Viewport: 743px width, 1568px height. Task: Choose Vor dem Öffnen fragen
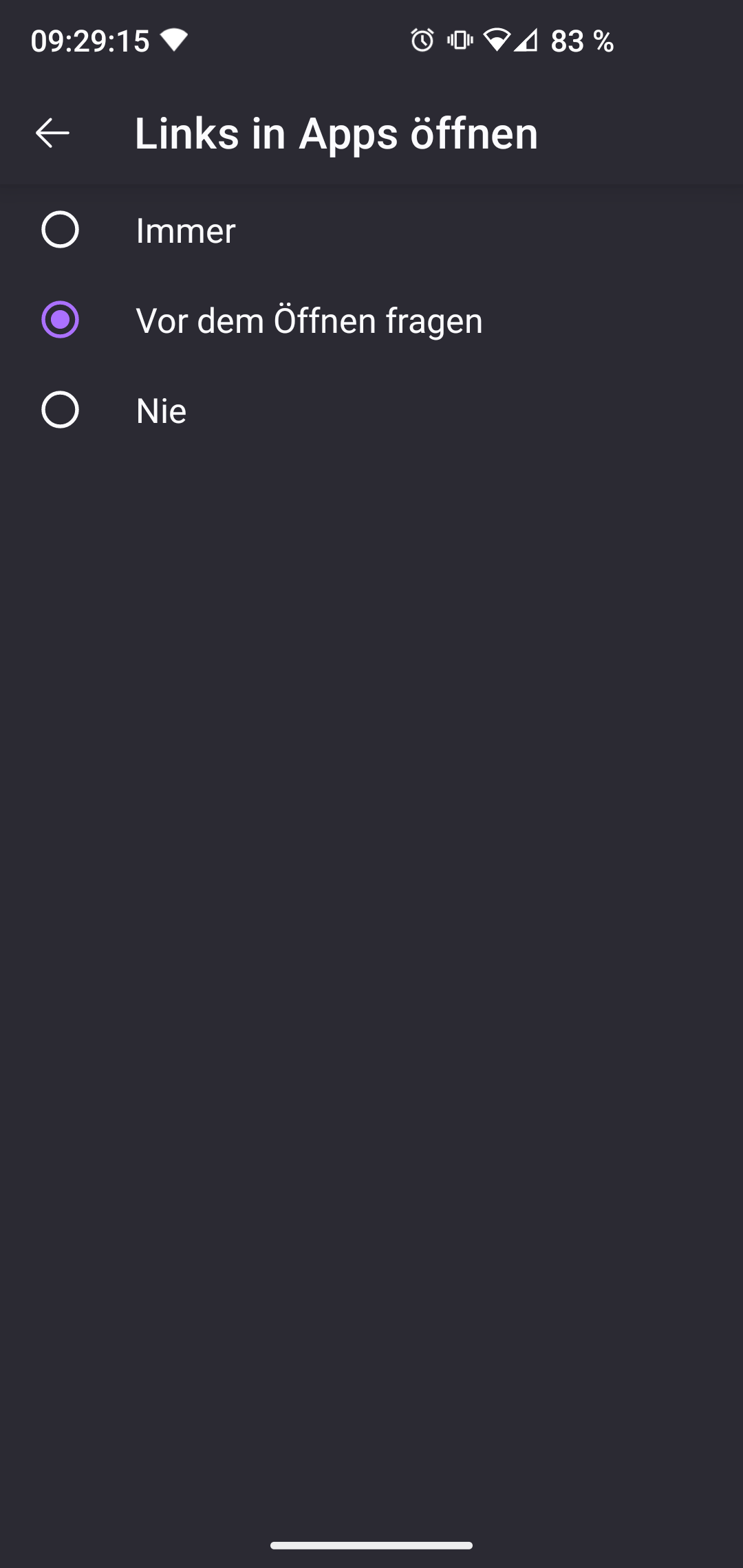(x=371, y=320)
